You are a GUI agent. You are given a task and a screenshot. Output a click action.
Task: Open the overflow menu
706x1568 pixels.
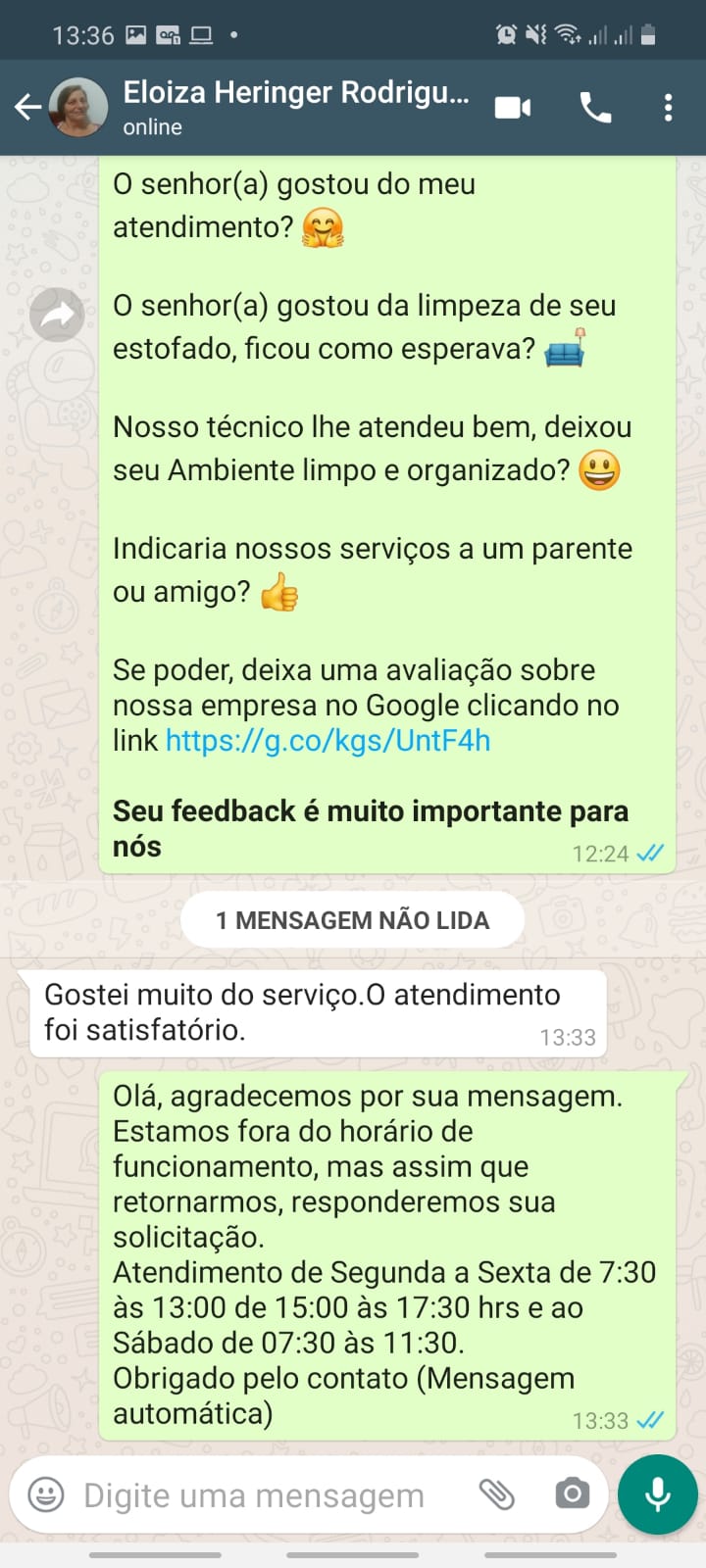point(668,107)
